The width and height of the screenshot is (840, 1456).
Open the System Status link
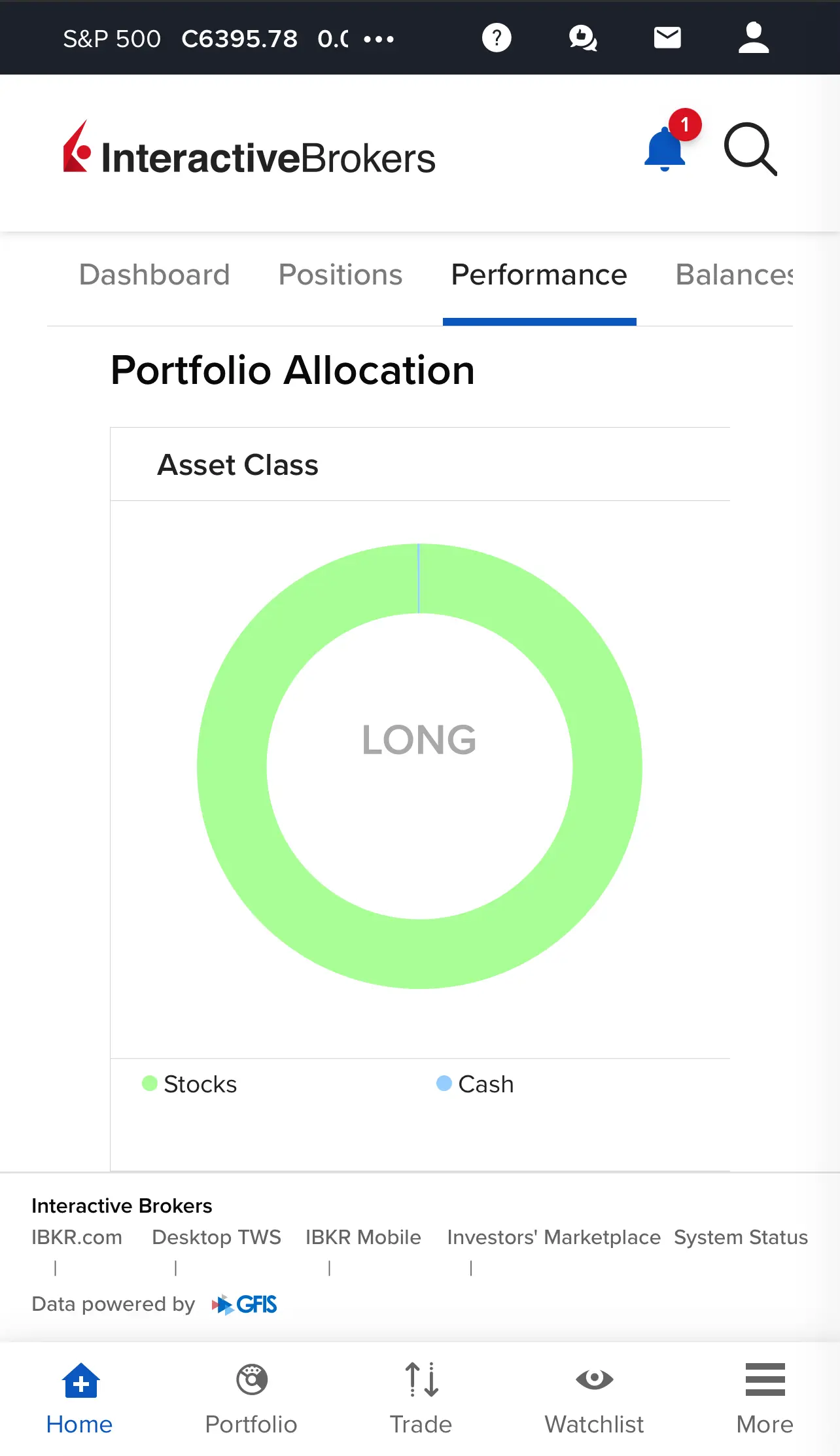pos(741,1237)
